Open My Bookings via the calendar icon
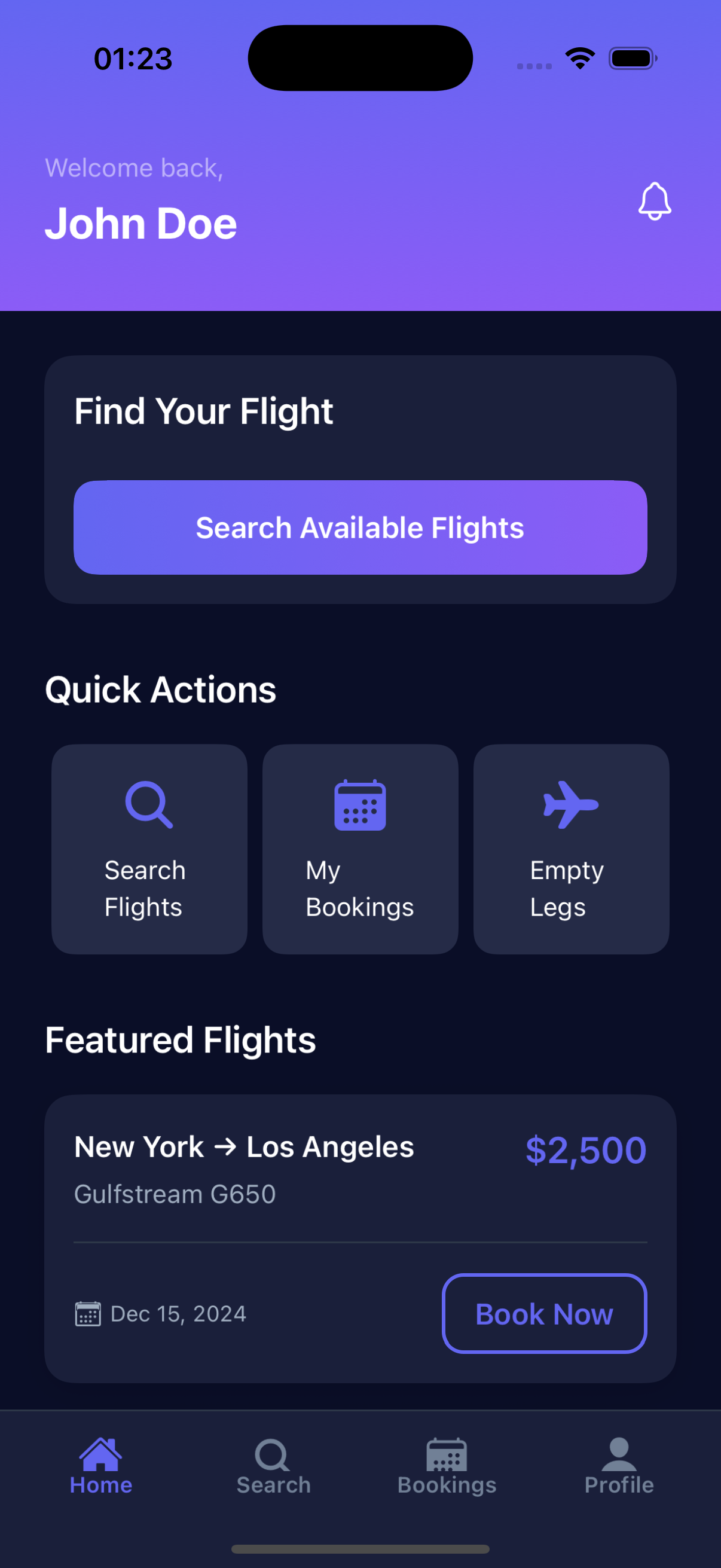Viewport: 721px width, 1568px height. (x=359, y=806)
